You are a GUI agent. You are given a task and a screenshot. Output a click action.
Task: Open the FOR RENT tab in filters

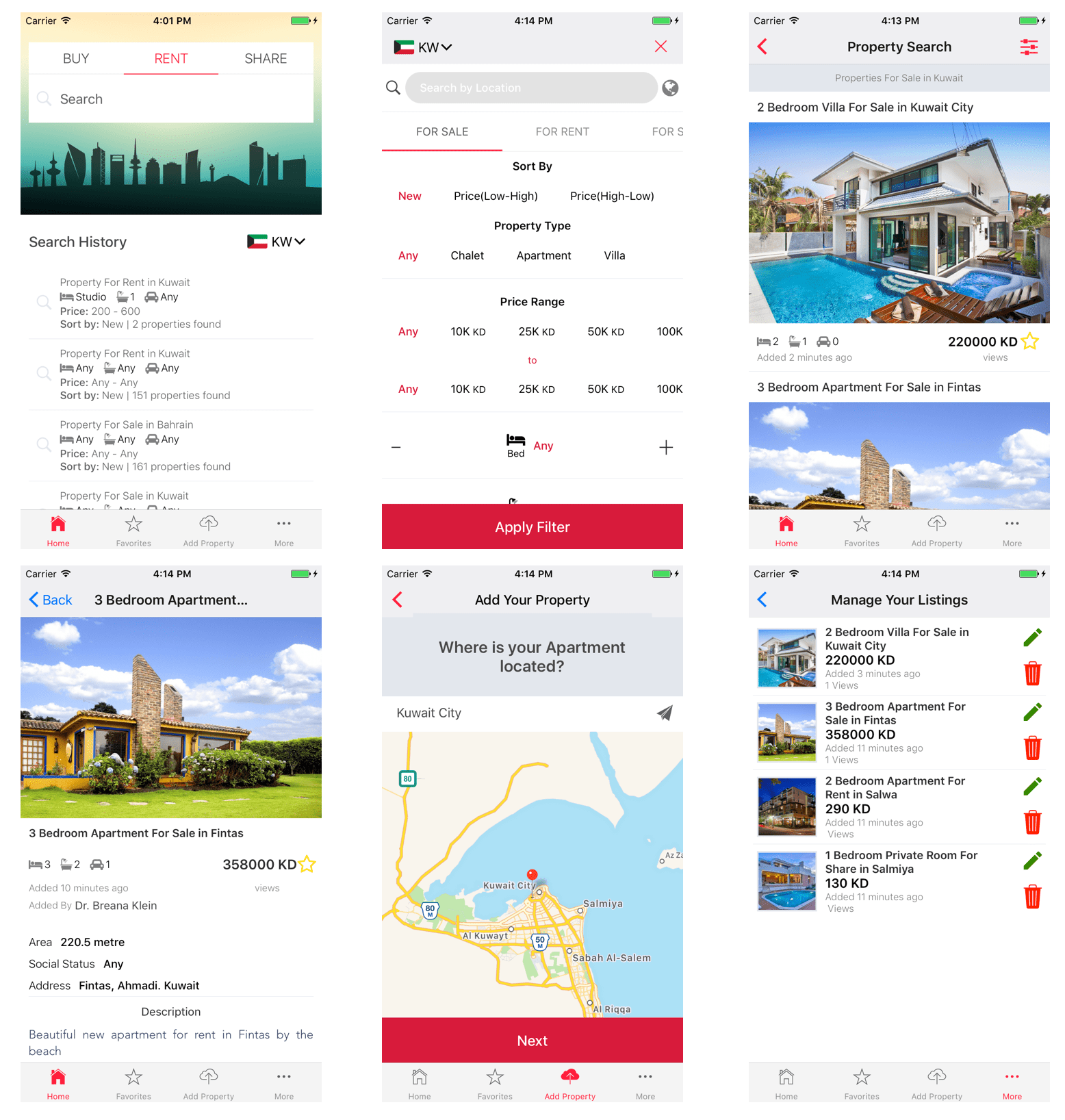click(562, 131)
